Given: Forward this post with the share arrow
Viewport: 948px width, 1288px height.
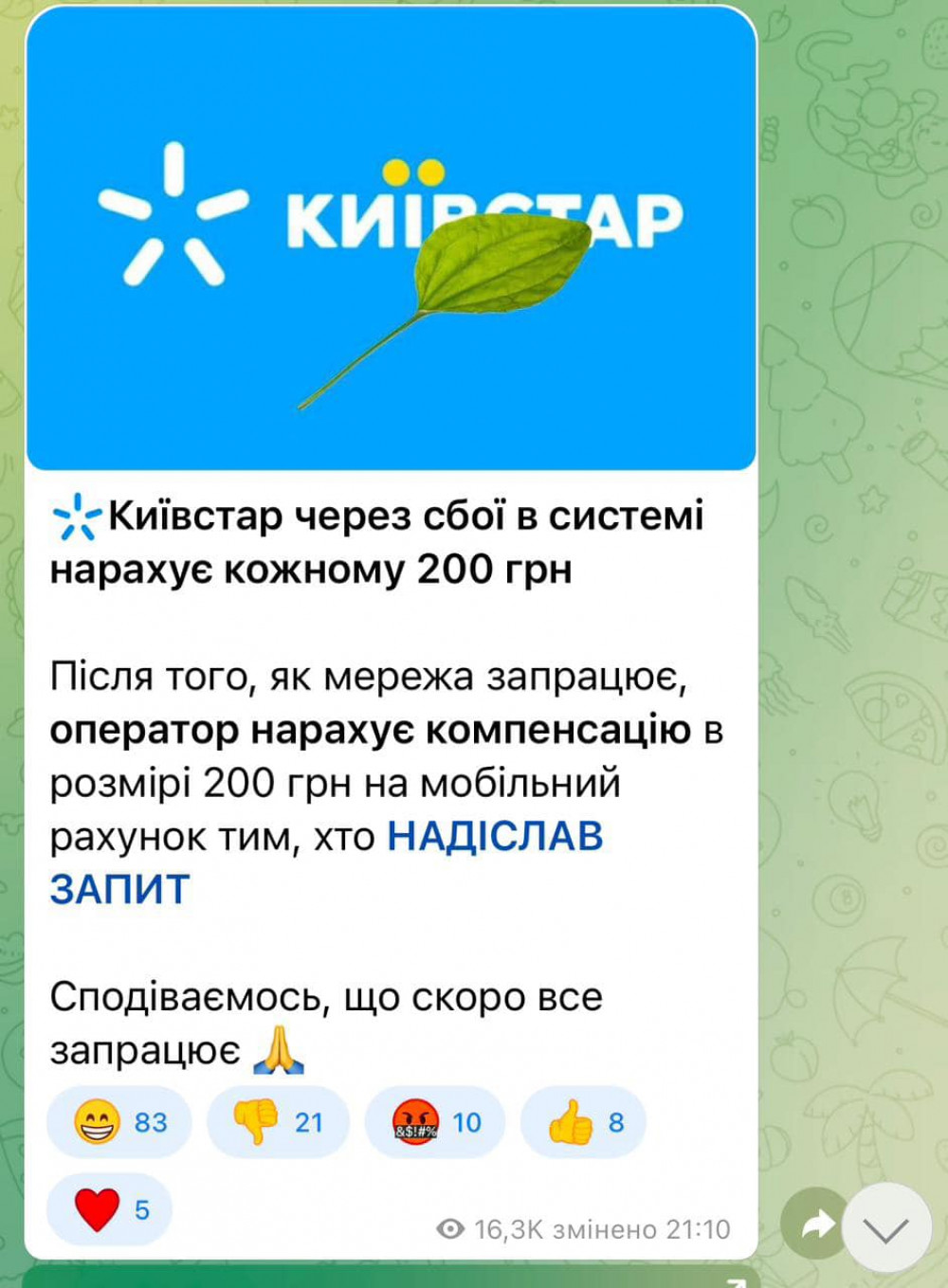Looking at the screenshot, I should tap(813, 1225).
